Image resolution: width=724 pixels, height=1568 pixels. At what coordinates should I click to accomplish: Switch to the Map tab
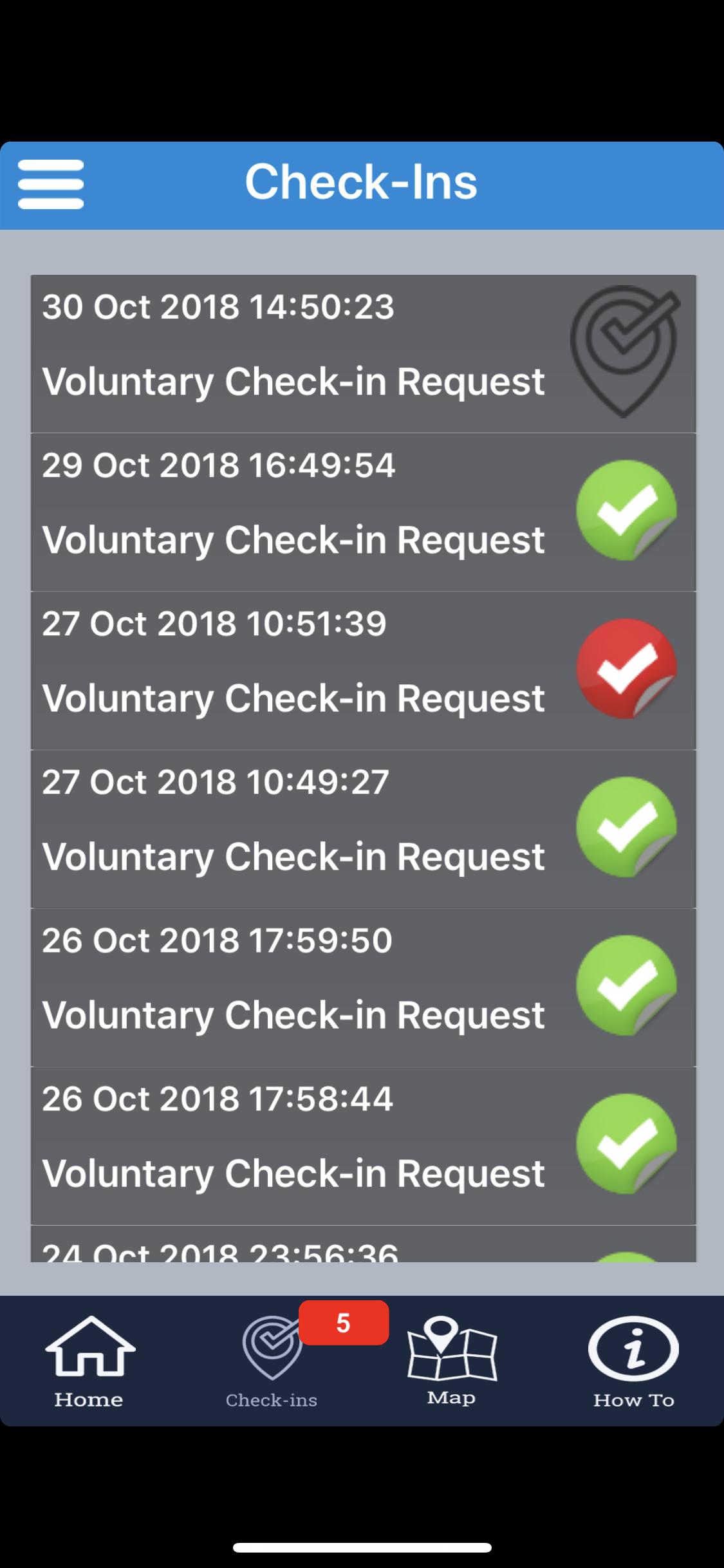pos(452,1361)
